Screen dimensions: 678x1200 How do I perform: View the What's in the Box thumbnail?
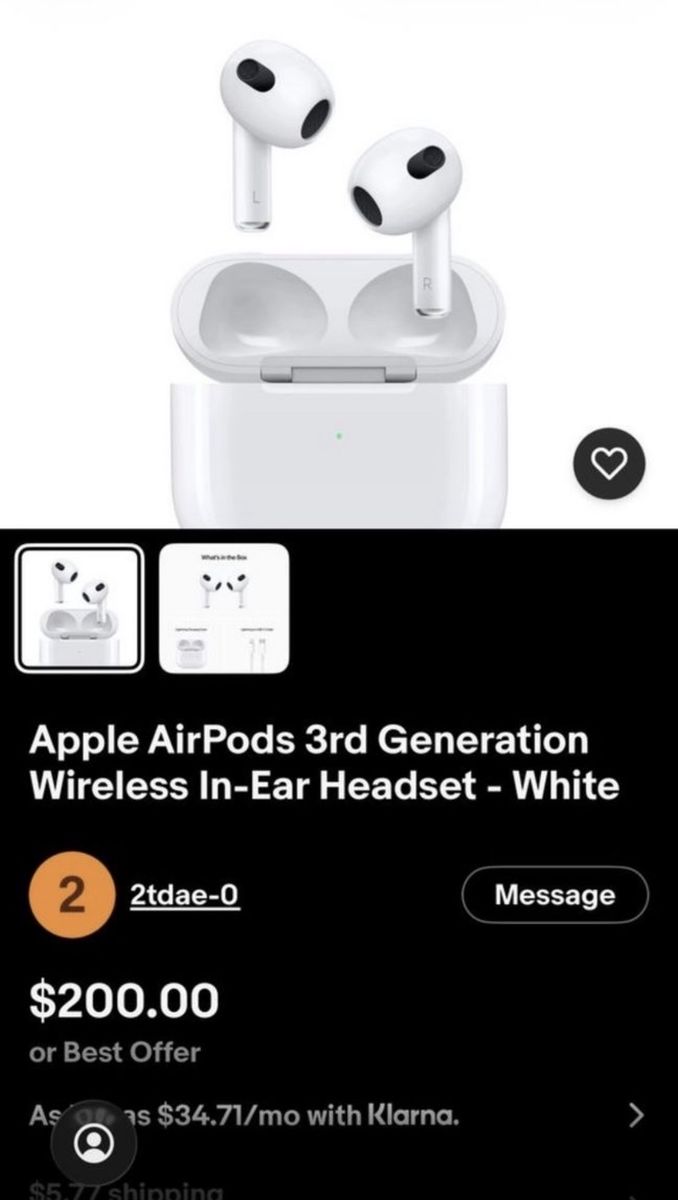(224, 608)
